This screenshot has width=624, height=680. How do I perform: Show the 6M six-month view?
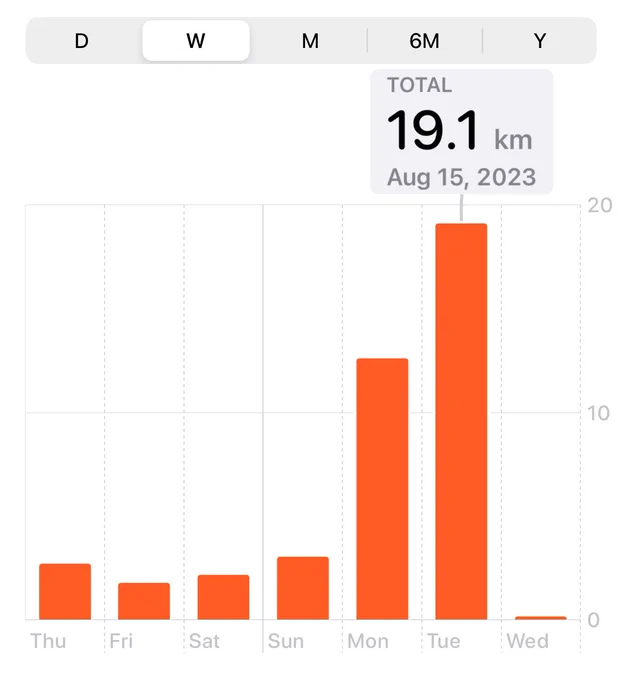click(x=425, y=41)
